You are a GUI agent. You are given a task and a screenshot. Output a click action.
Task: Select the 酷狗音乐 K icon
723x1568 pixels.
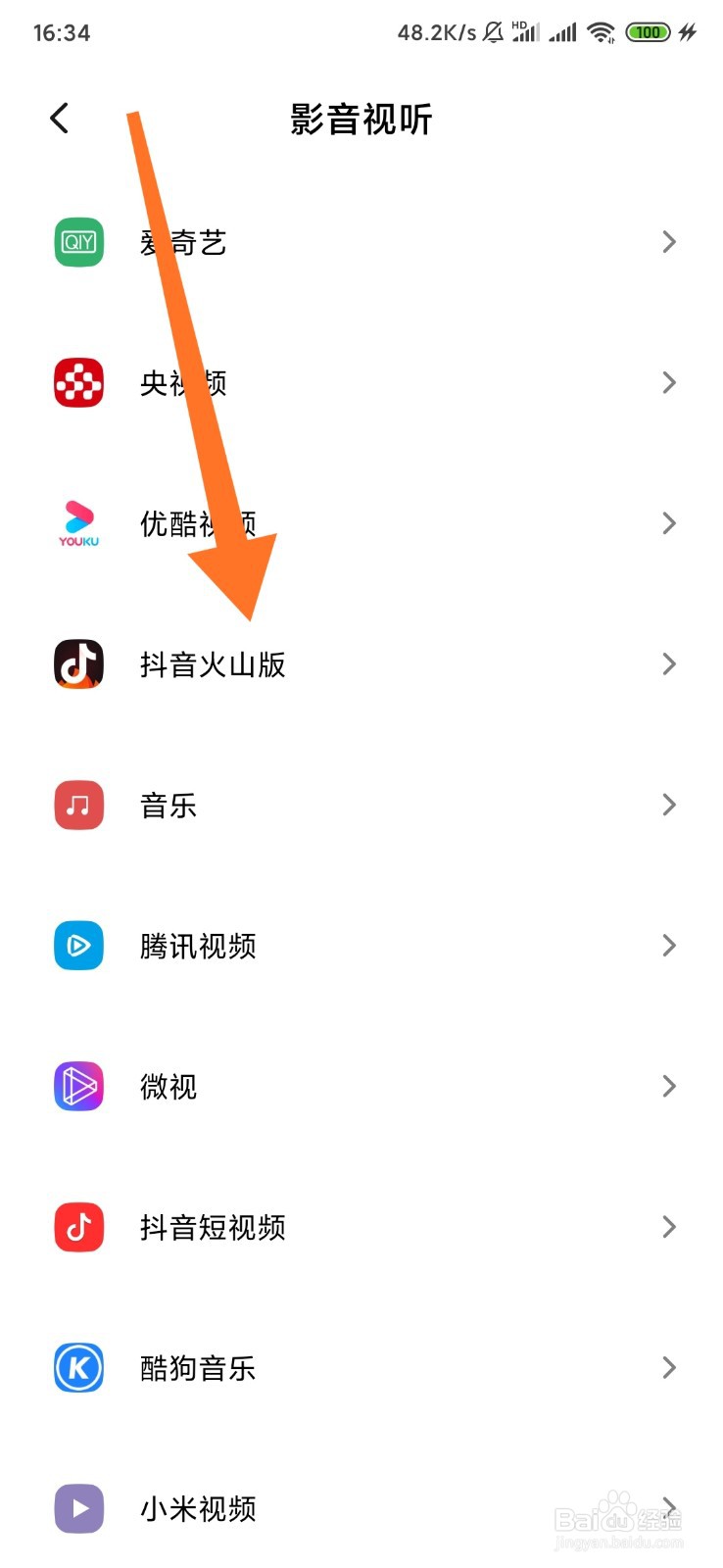coord(77,1368)
